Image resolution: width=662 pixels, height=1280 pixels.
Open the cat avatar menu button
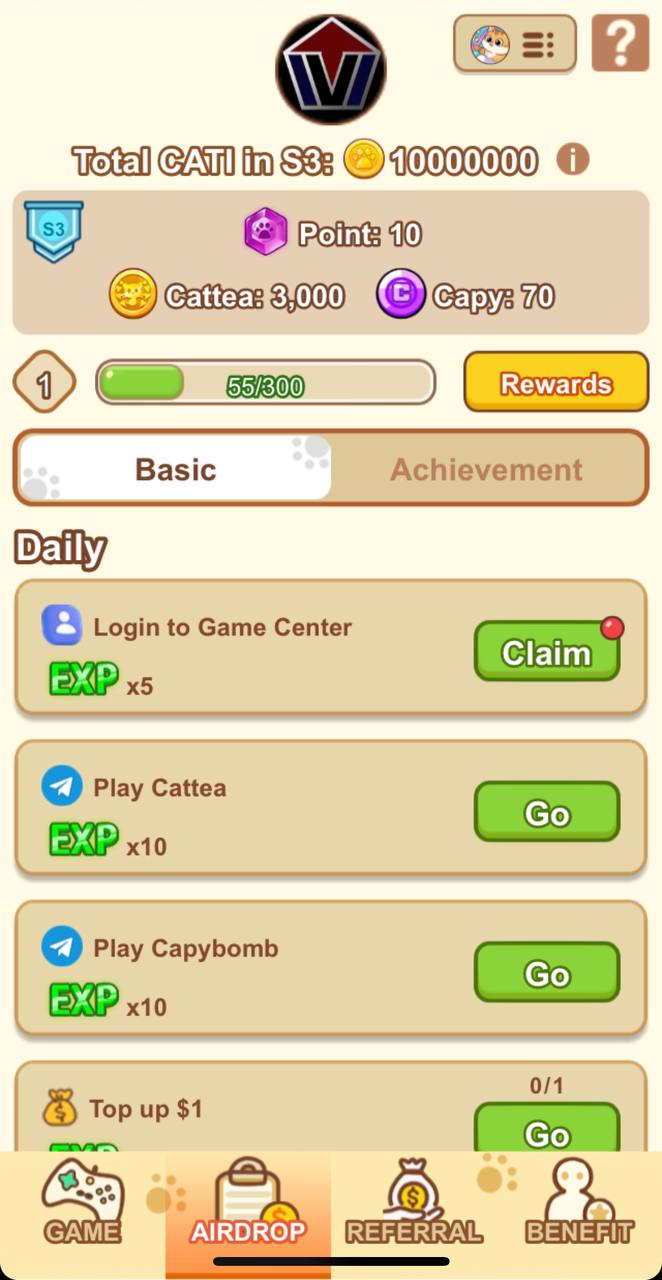click(x=514, y=44)
